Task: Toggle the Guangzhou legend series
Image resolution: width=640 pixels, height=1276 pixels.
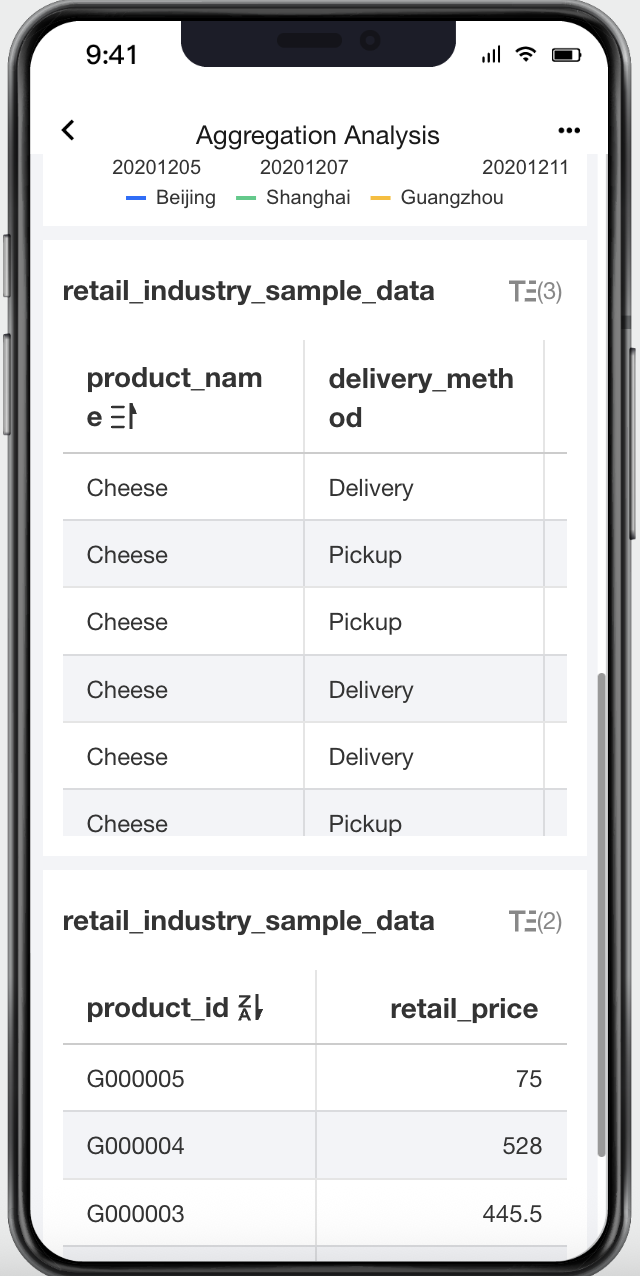Action: click(x=437, y=198)
